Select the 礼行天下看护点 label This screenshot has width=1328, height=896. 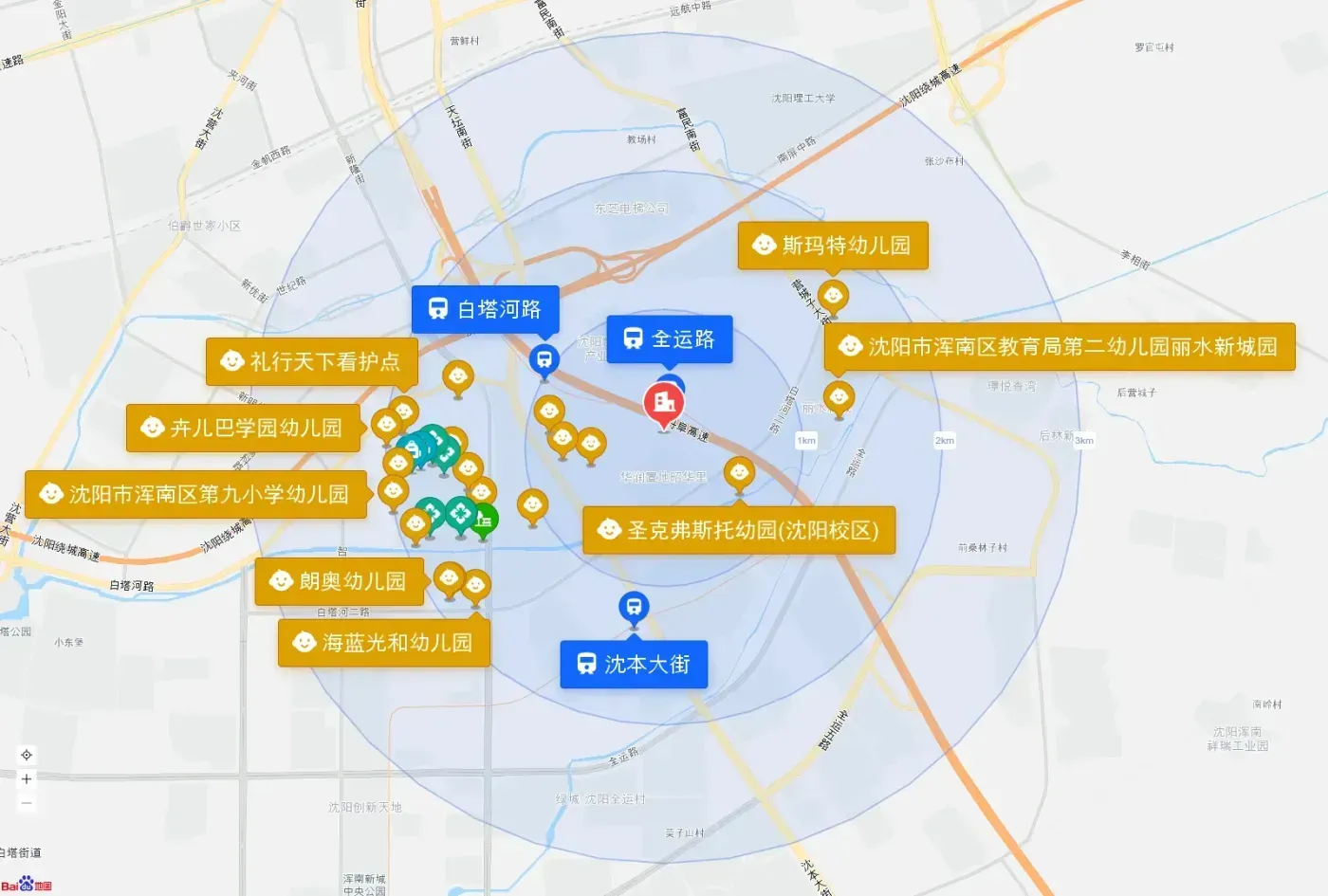[312, 362]
